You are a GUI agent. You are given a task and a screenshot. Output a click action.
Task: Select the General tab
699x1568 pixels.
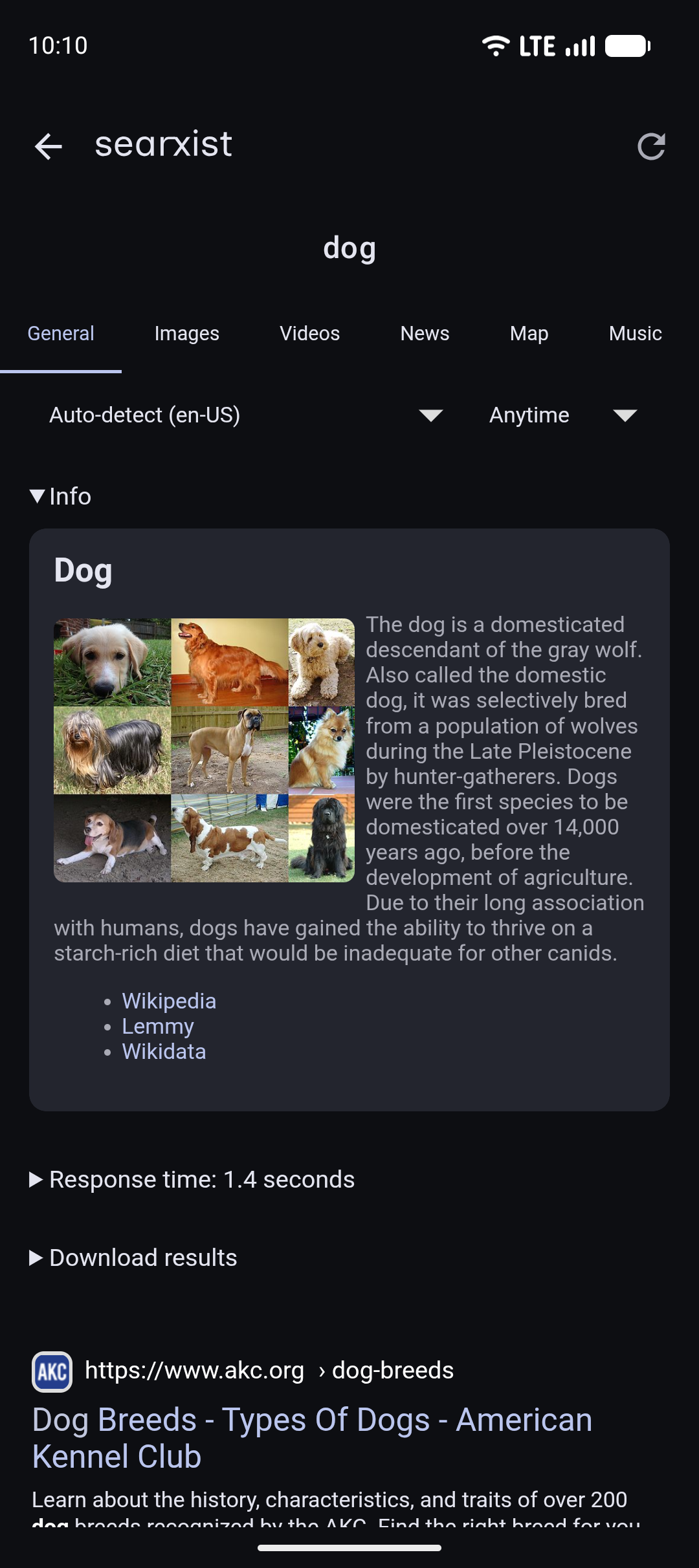click(x=61, y=334)
